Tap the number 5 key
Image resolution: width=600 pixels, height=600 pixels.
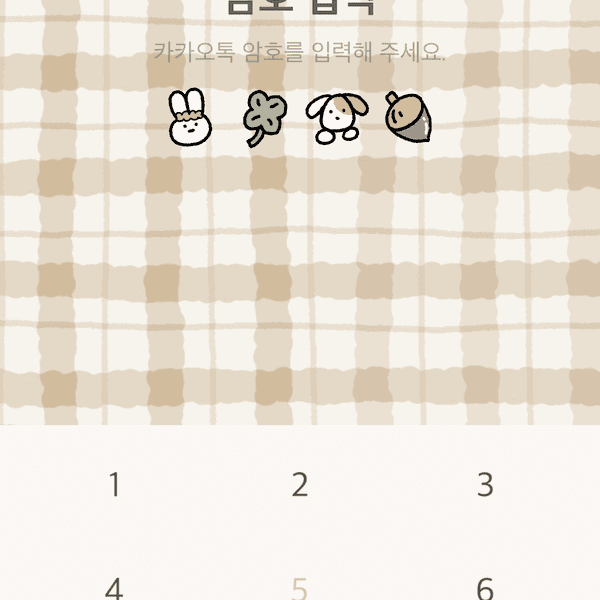tap(299, 587)
